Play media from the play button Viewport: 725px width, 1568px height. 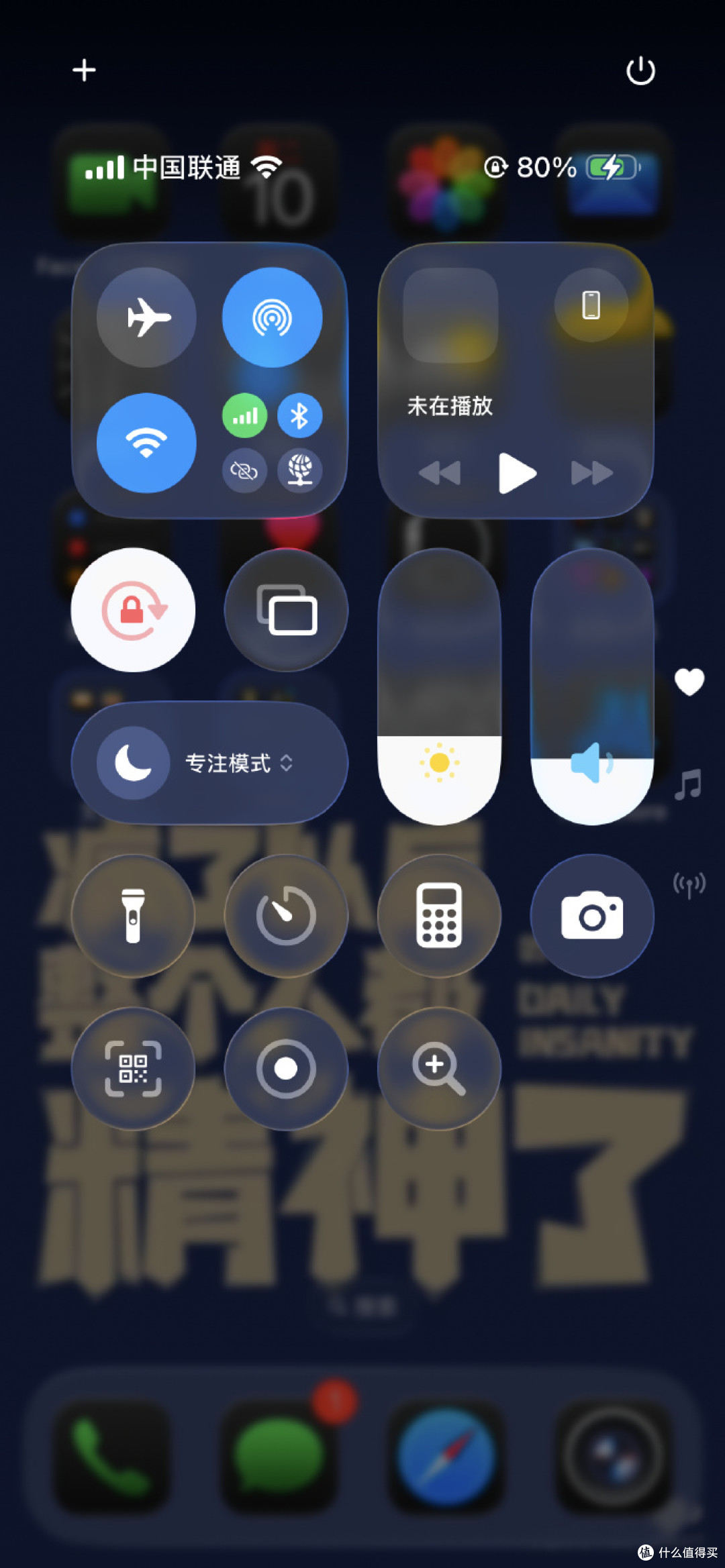(517, 473)
